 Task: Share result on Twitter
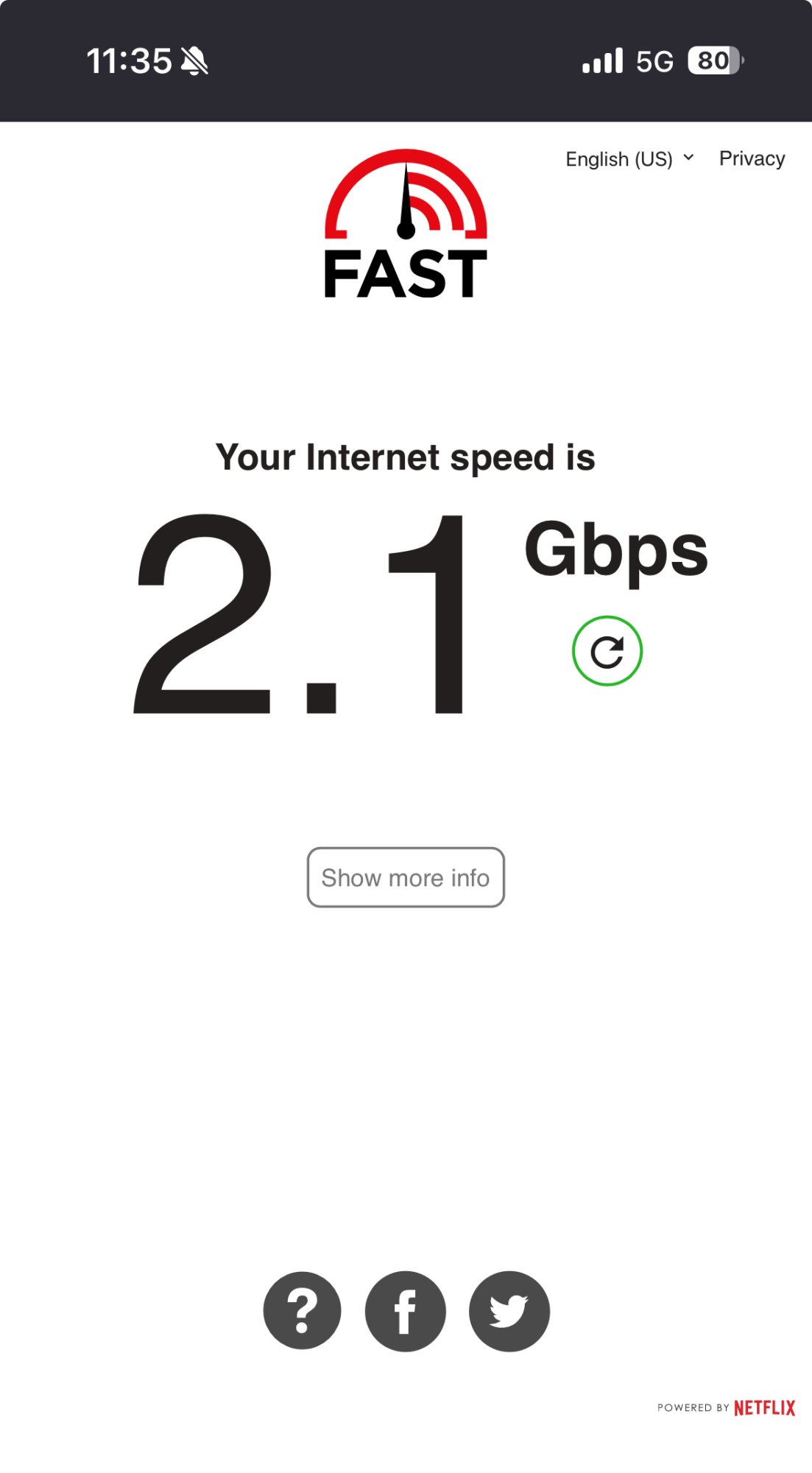509,1310
